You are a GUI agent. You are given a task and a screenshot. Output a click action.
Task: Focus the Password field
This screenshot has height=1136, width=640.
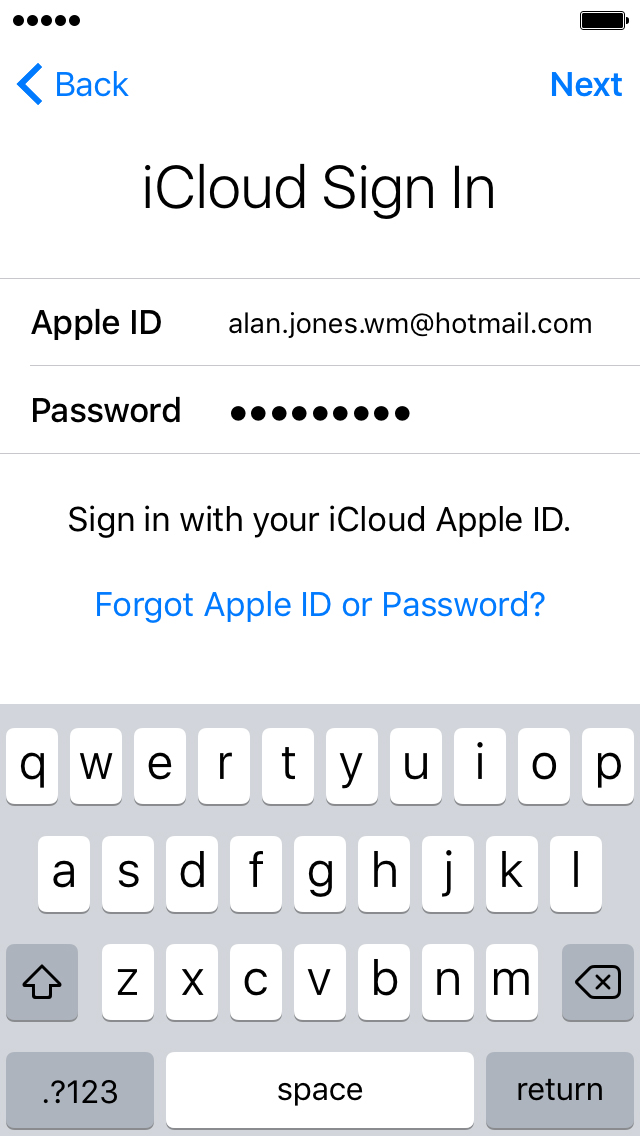pos(320,411)
